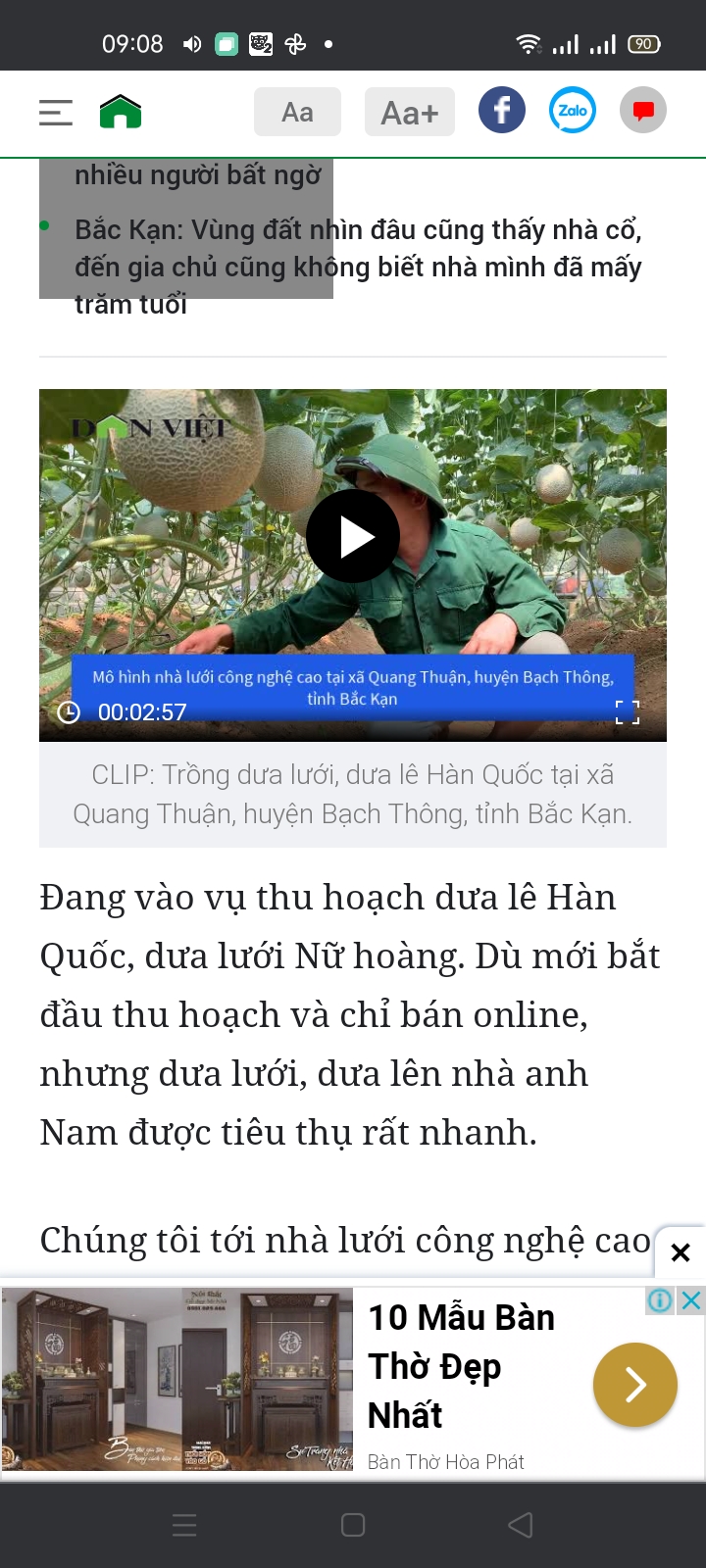
Task: Share the article via Zalo
Action: 572,111
